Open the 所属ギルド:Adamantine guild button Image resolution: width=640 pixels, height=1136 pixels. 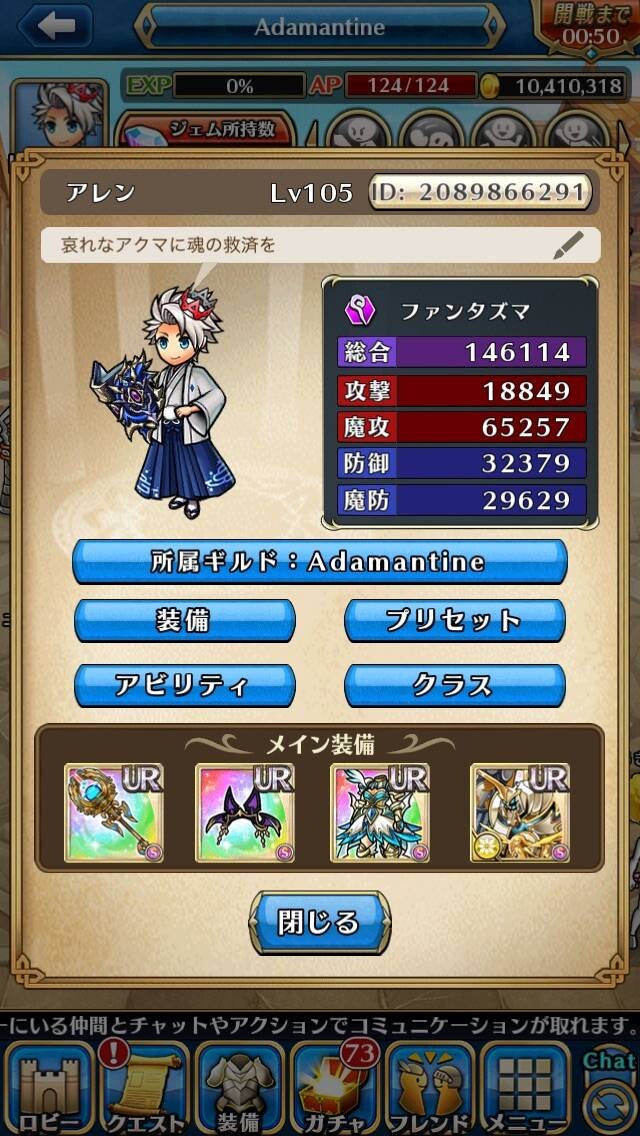point(320,561)
